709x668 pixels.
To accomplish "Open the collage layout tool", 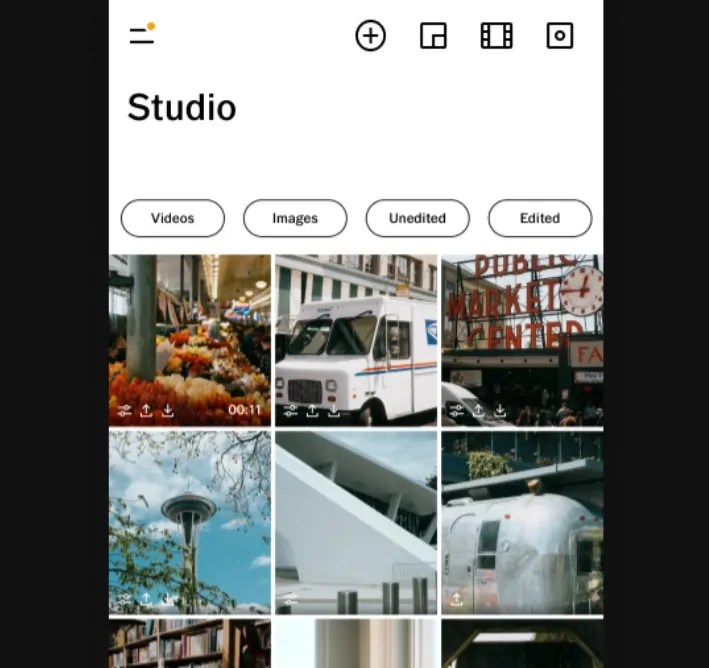I will [433, 36].
